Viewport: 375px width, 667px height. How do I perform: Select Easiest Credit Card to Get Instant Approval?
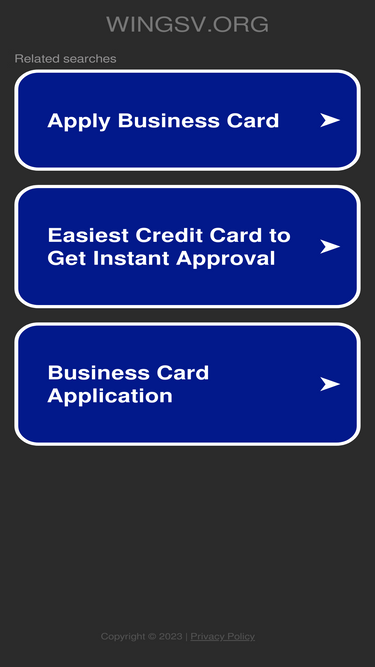click(x=188, y=247)
